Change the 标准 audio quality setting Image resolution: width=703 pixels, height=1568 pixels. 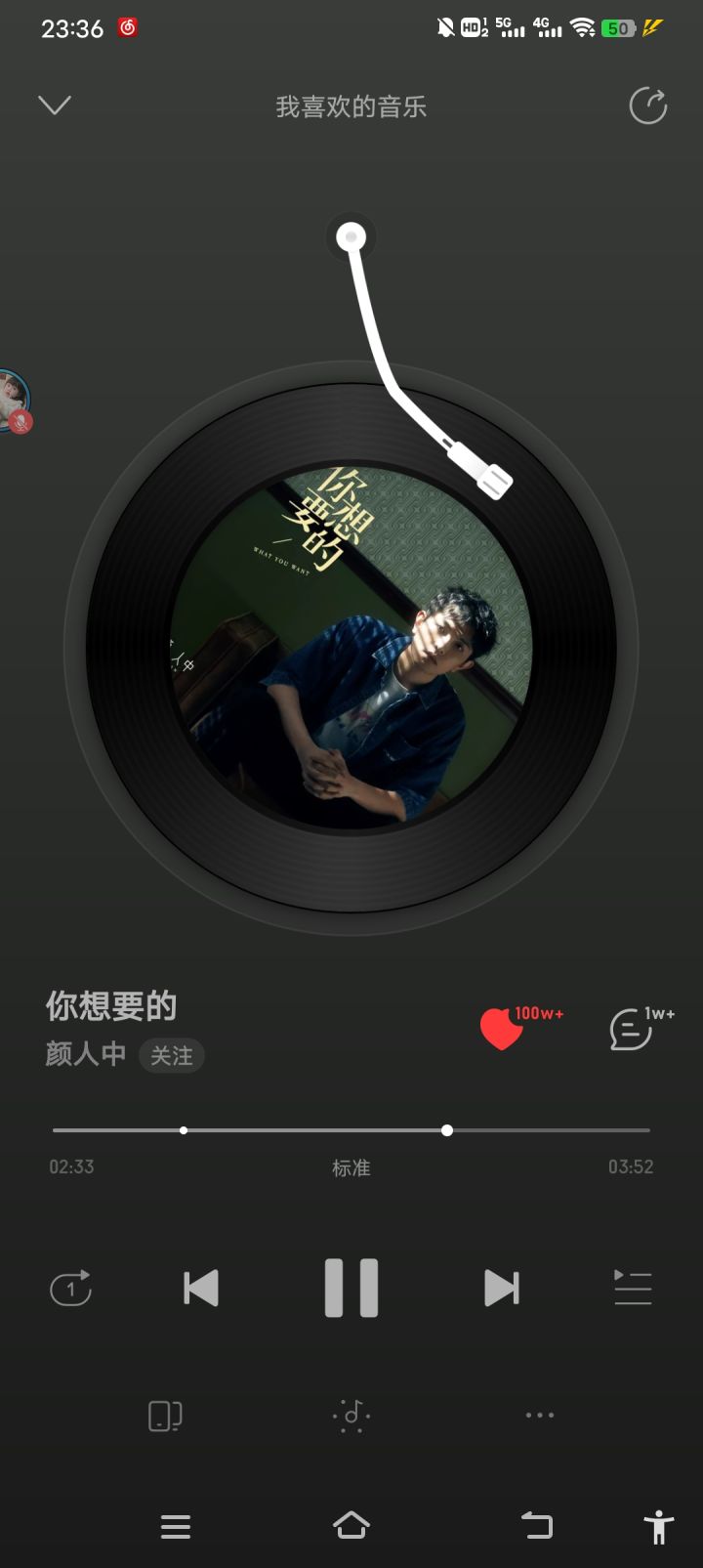[351, 1167]
